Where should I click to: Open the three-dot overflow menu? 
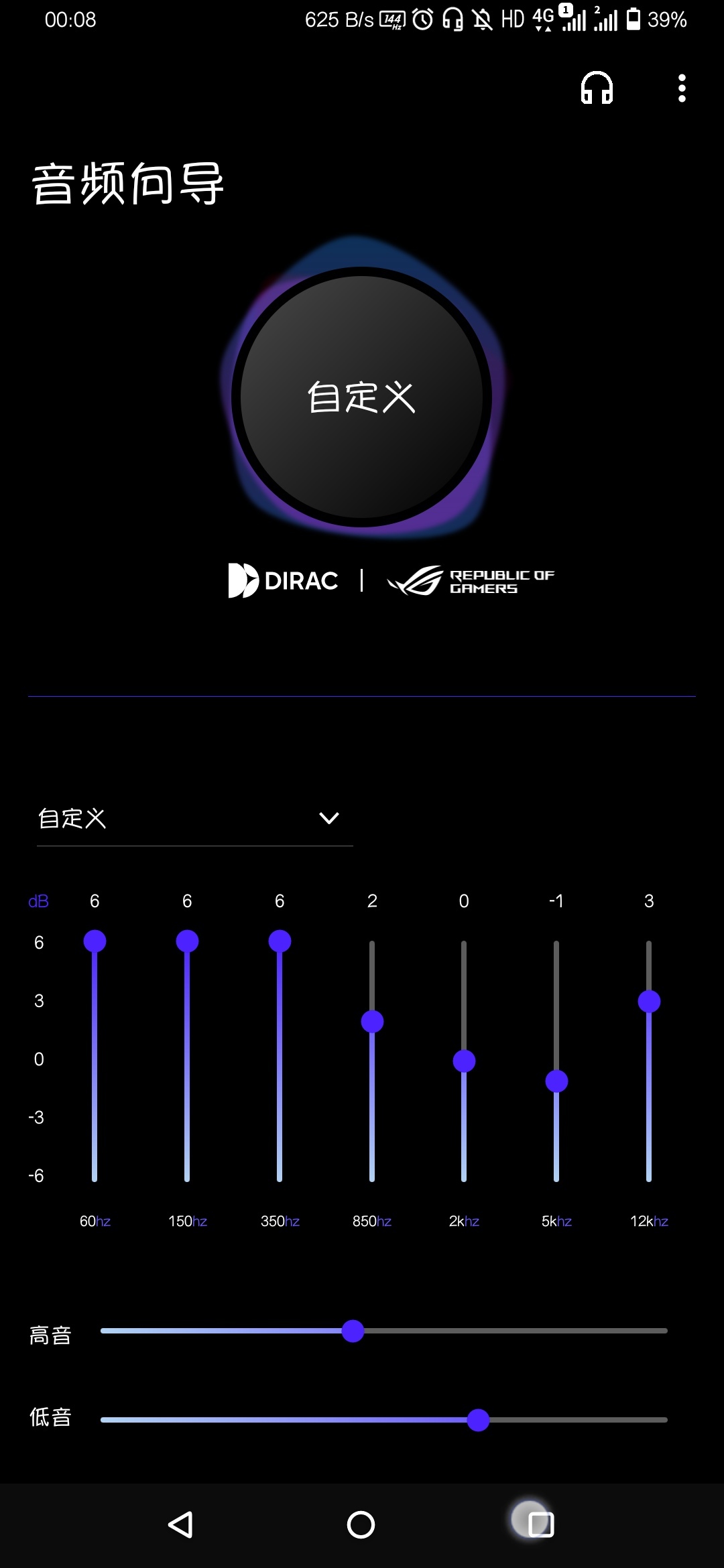(x=681, y=88)
